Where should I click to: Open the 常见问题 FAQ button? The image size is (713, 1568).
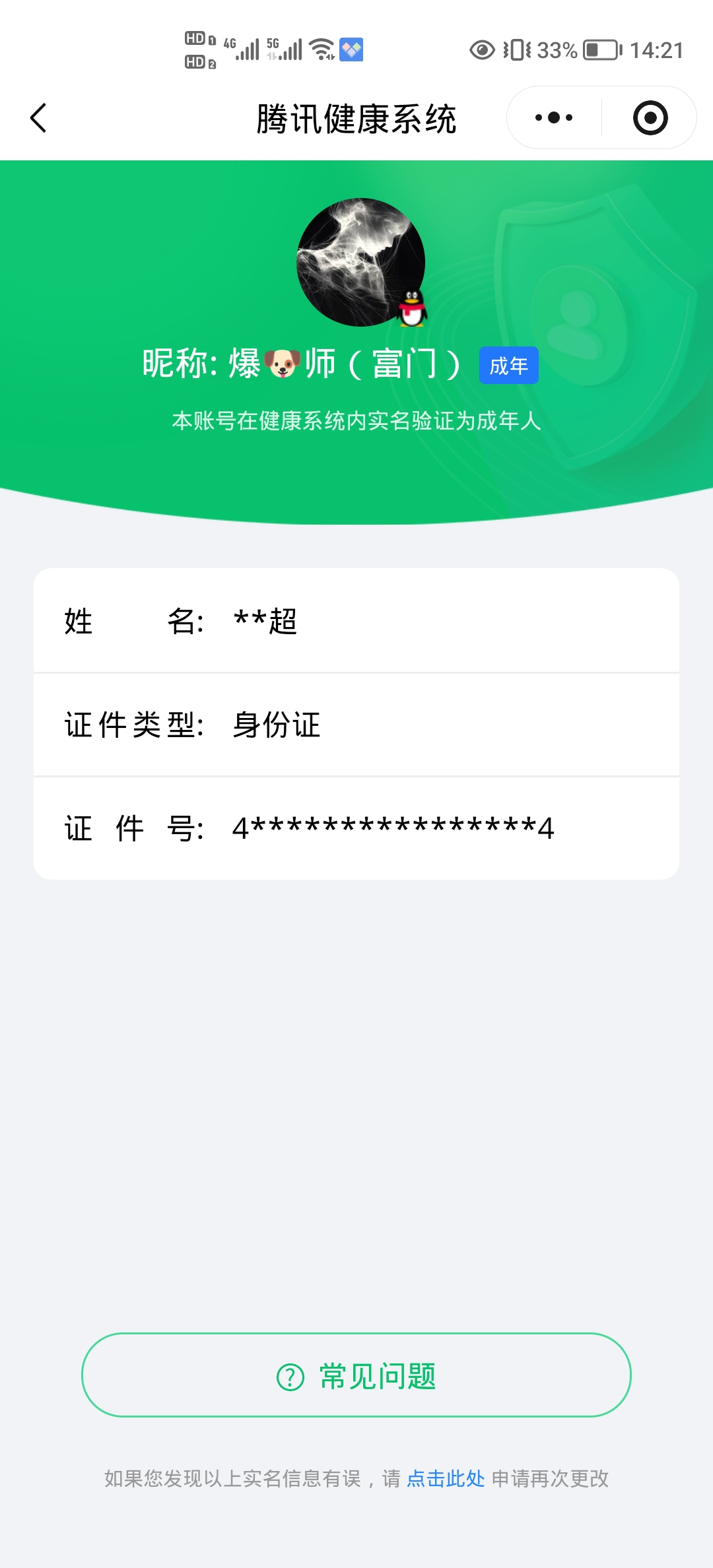[x=356, y=1375]
